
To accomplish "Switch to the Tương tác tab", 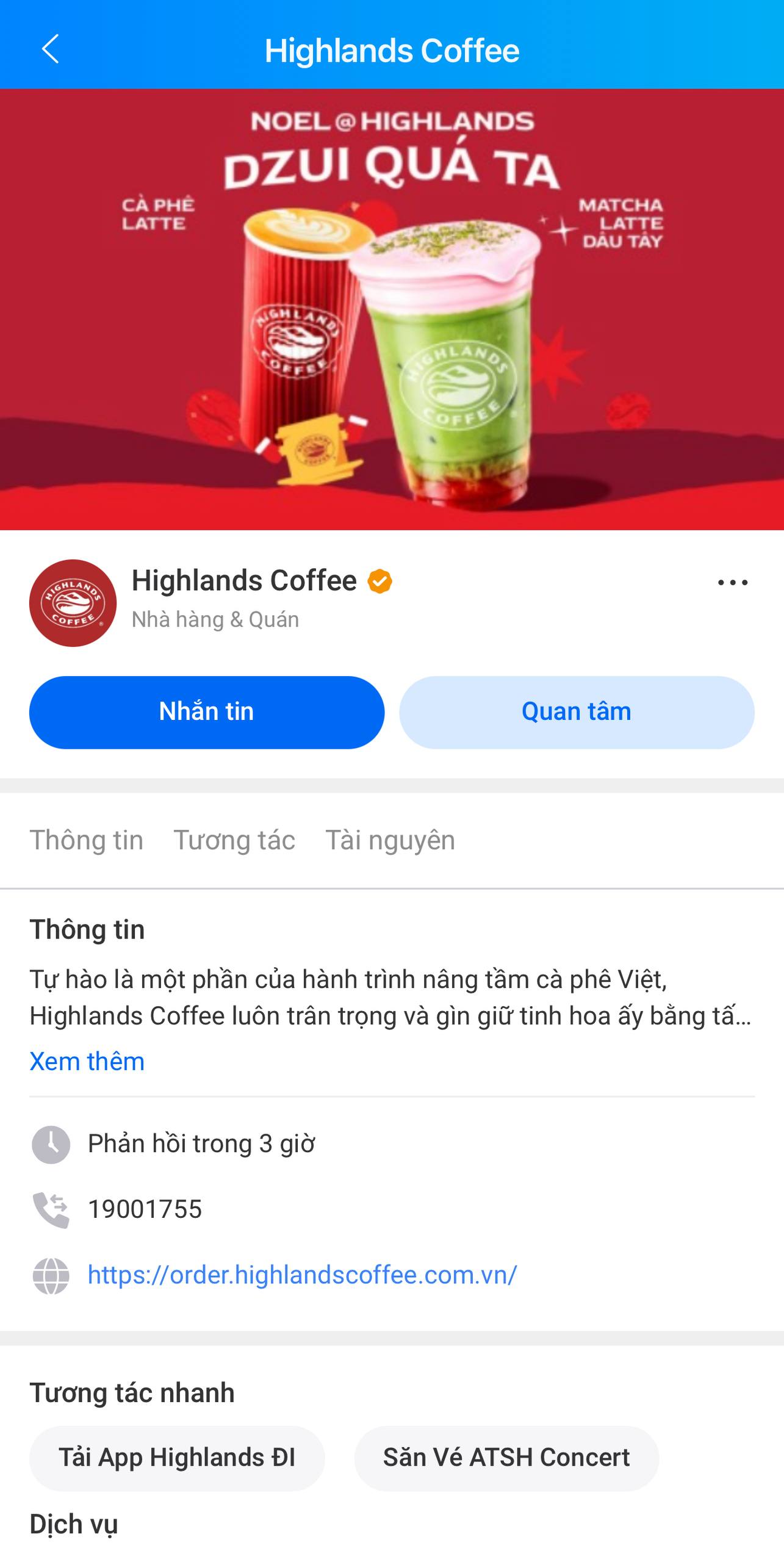I will tap(234, 840).
